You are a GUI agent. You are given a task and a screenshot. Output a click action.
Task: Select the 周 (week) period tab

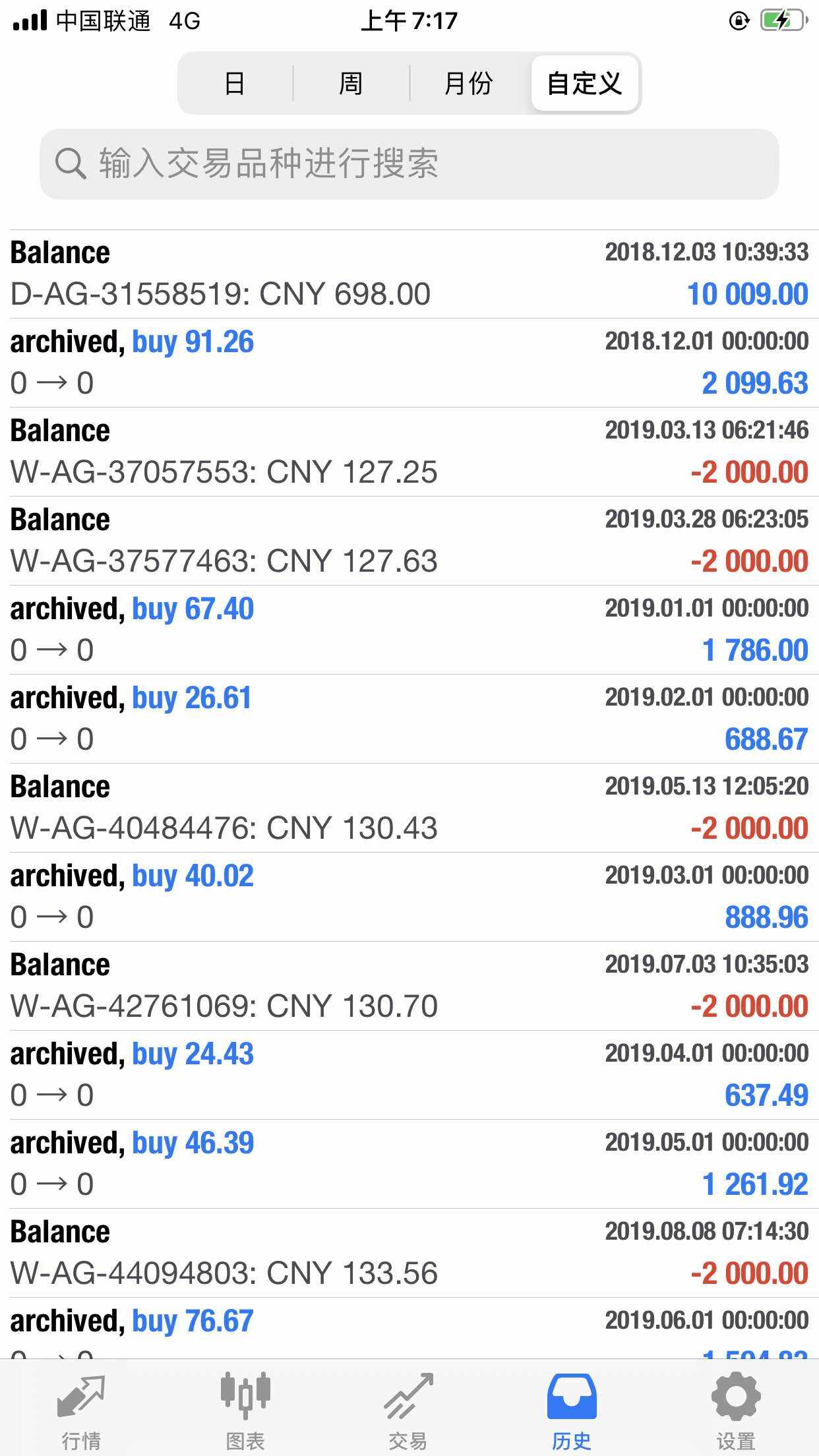point(351,84)
